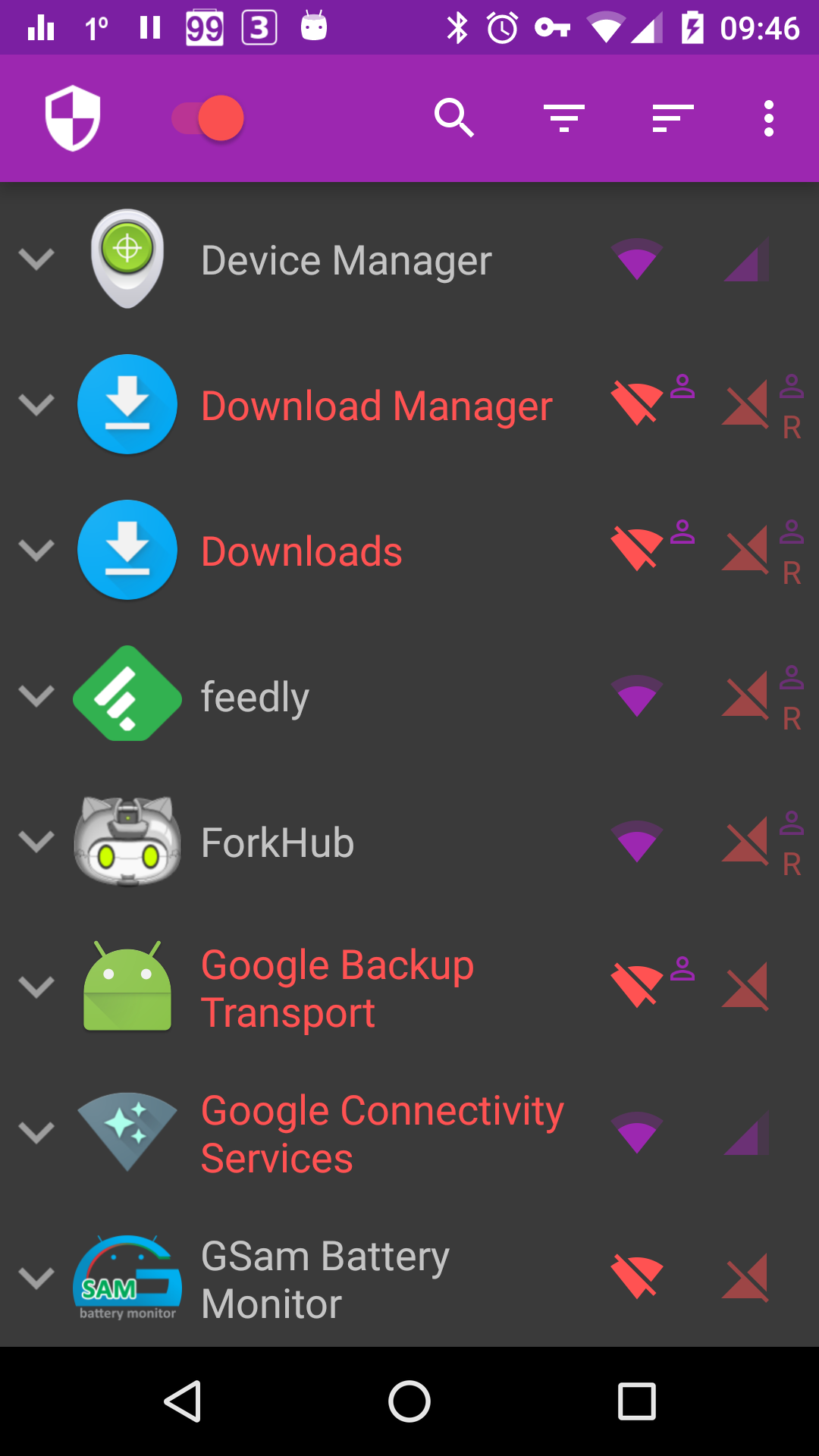Expand the Device Manager row chevron
This screenshot has height=1456, width=819.
36,259
